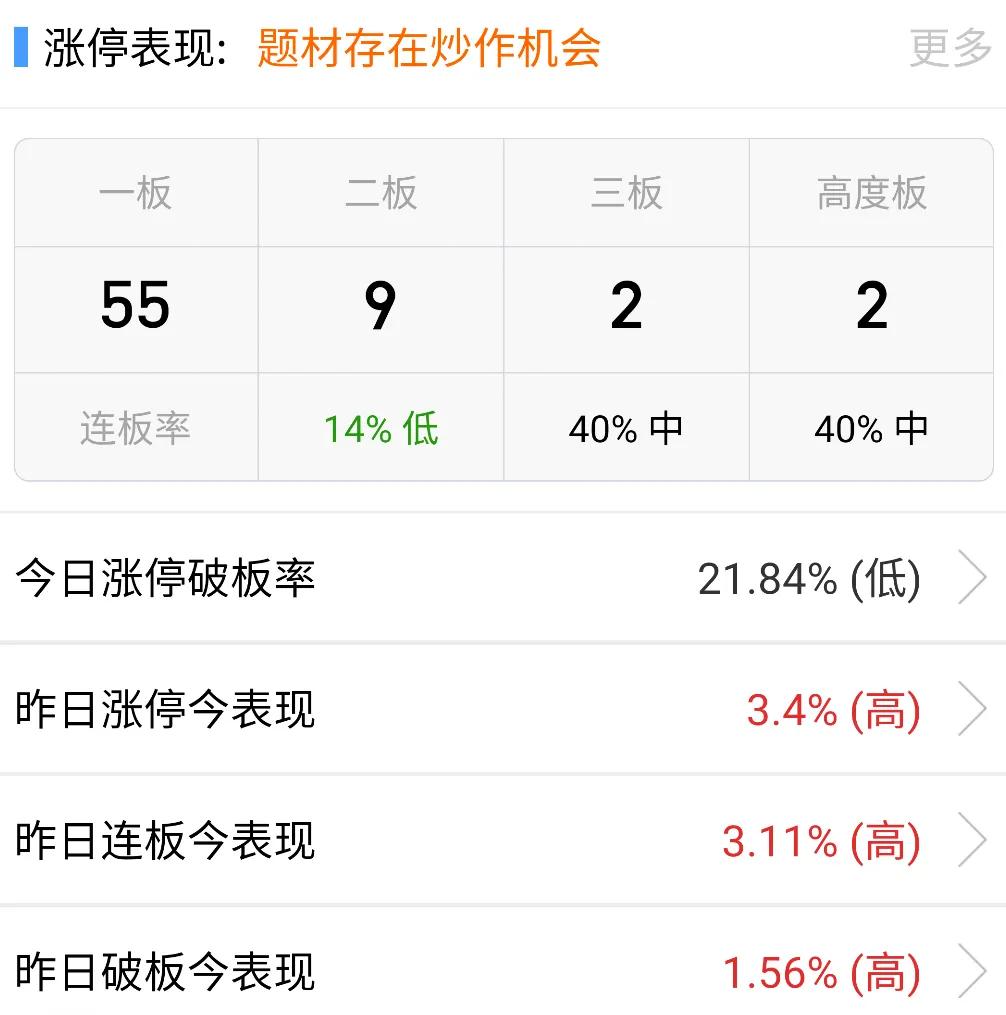Open the 今日涨停破板率 row
Screen dimensions: 1006x1015
[502, 578]
